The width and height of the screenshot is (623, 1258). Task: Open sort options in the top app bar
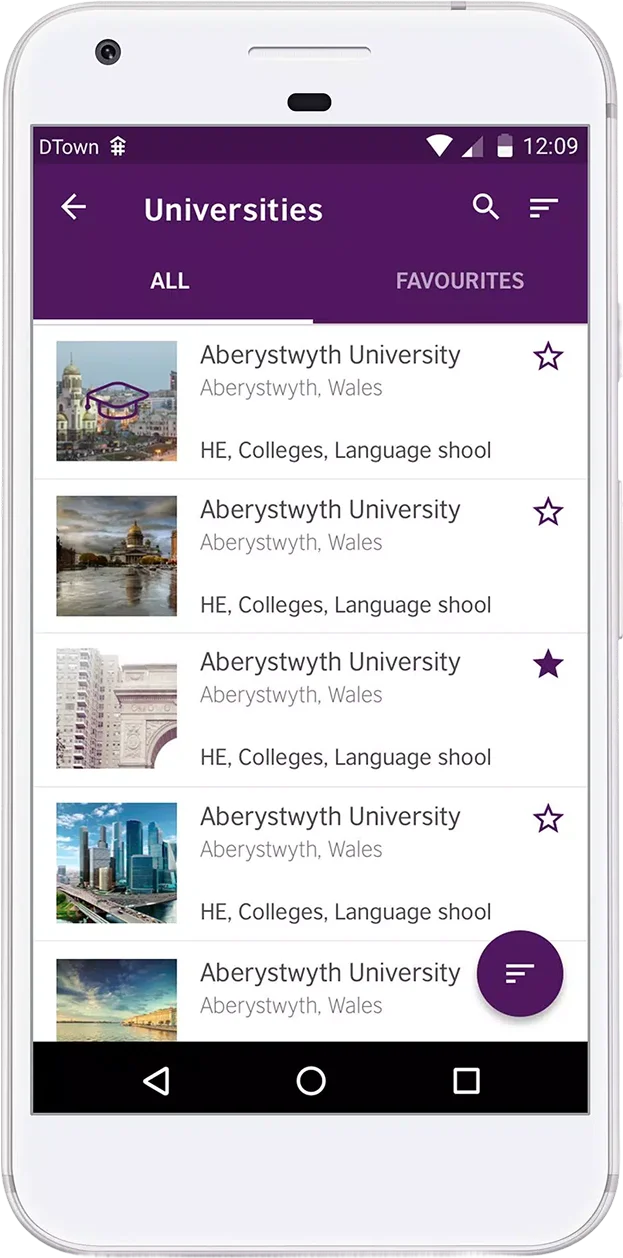point(543,208)
